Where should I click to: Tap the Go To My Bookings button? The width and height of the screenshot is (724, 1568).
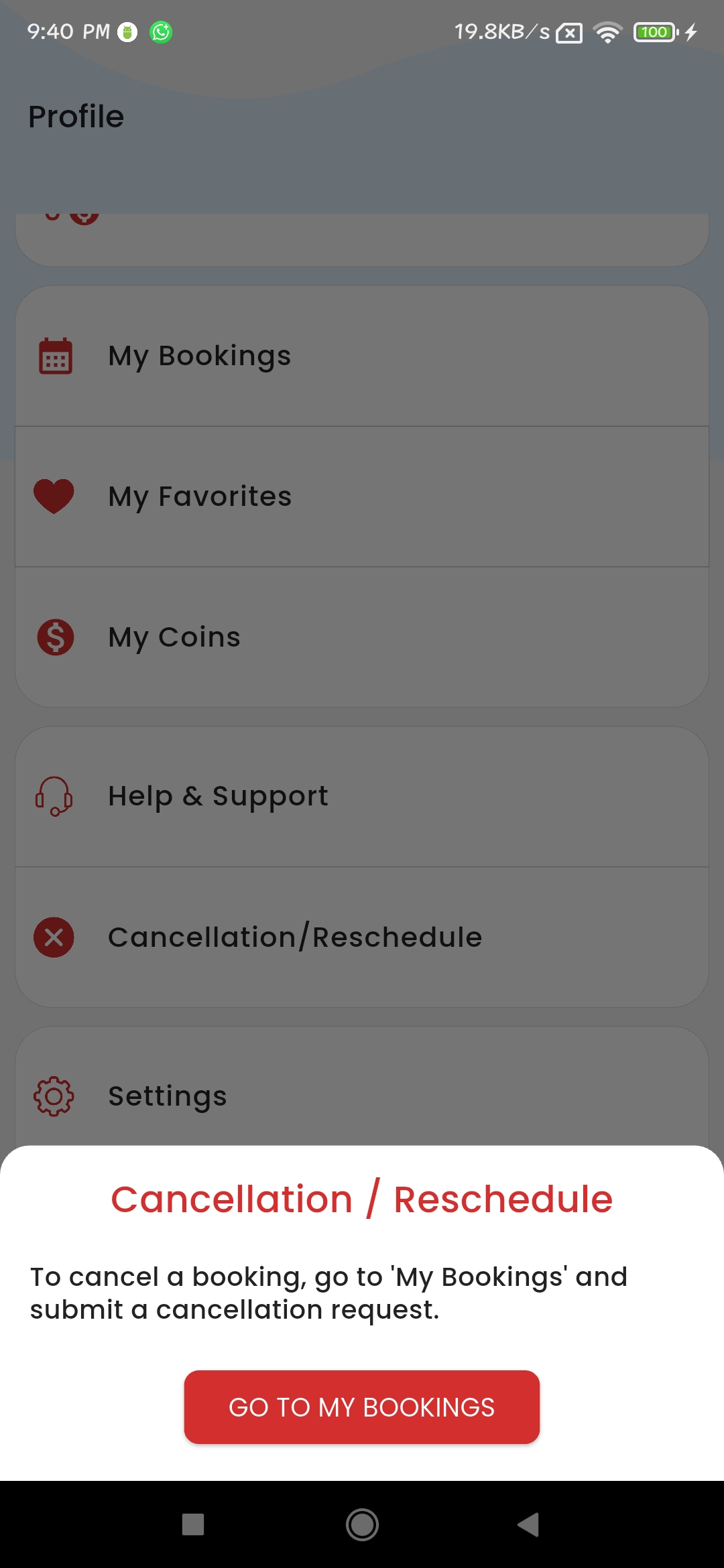coord(361,1407)
